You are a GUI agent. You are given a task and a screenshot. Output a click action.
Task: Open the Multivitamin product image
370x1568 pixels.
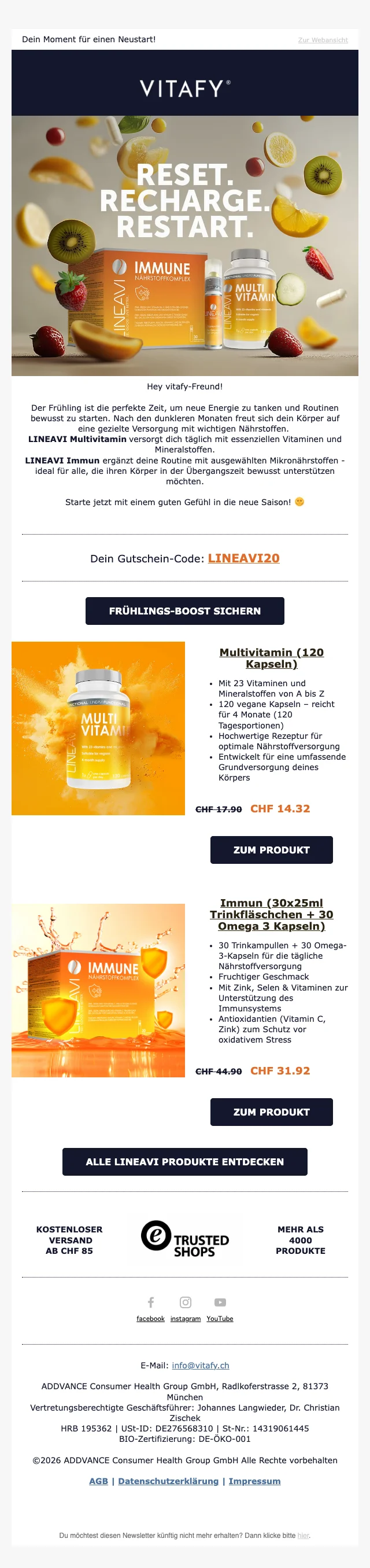[x=98, y=728]
